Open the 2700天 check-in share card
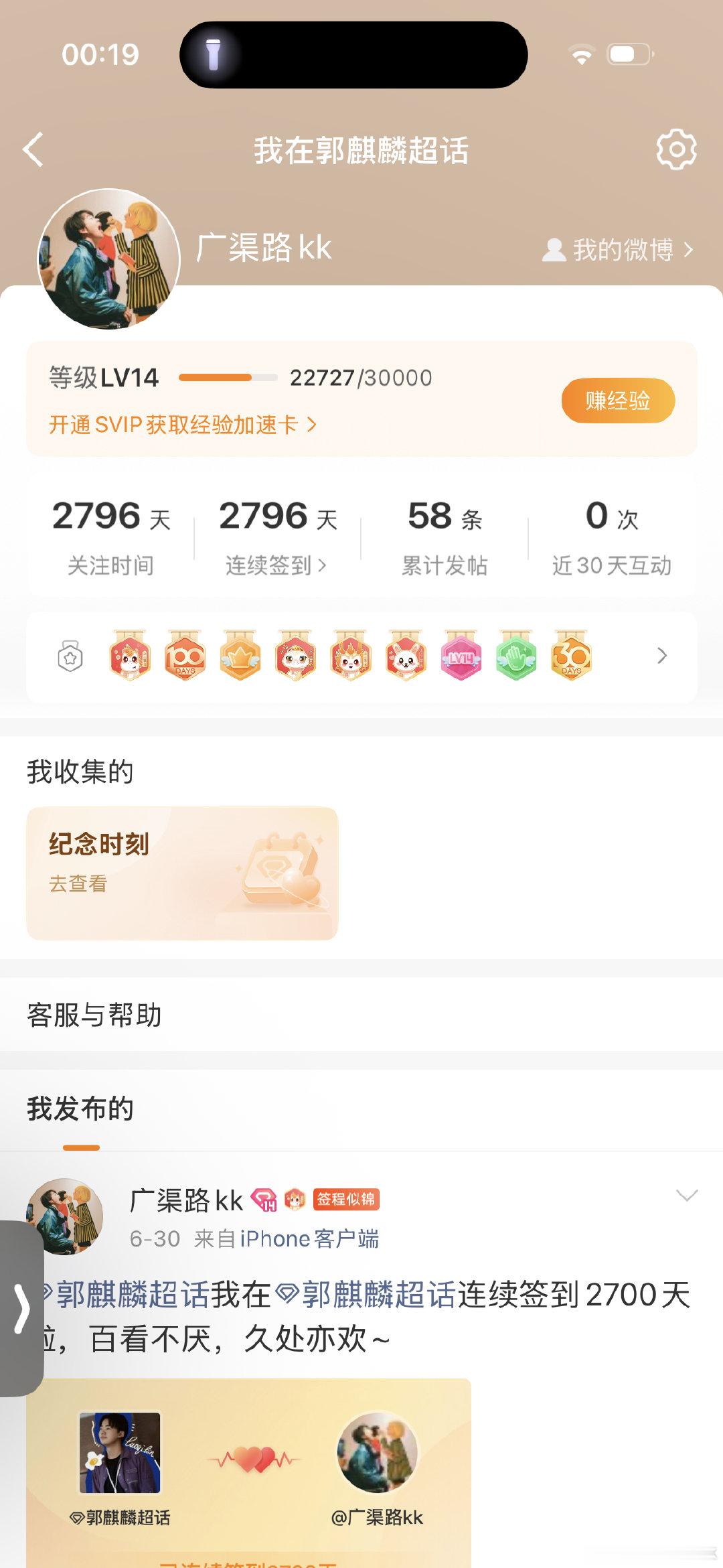The image size is (723, 1568). click(x=249, y=1473)
